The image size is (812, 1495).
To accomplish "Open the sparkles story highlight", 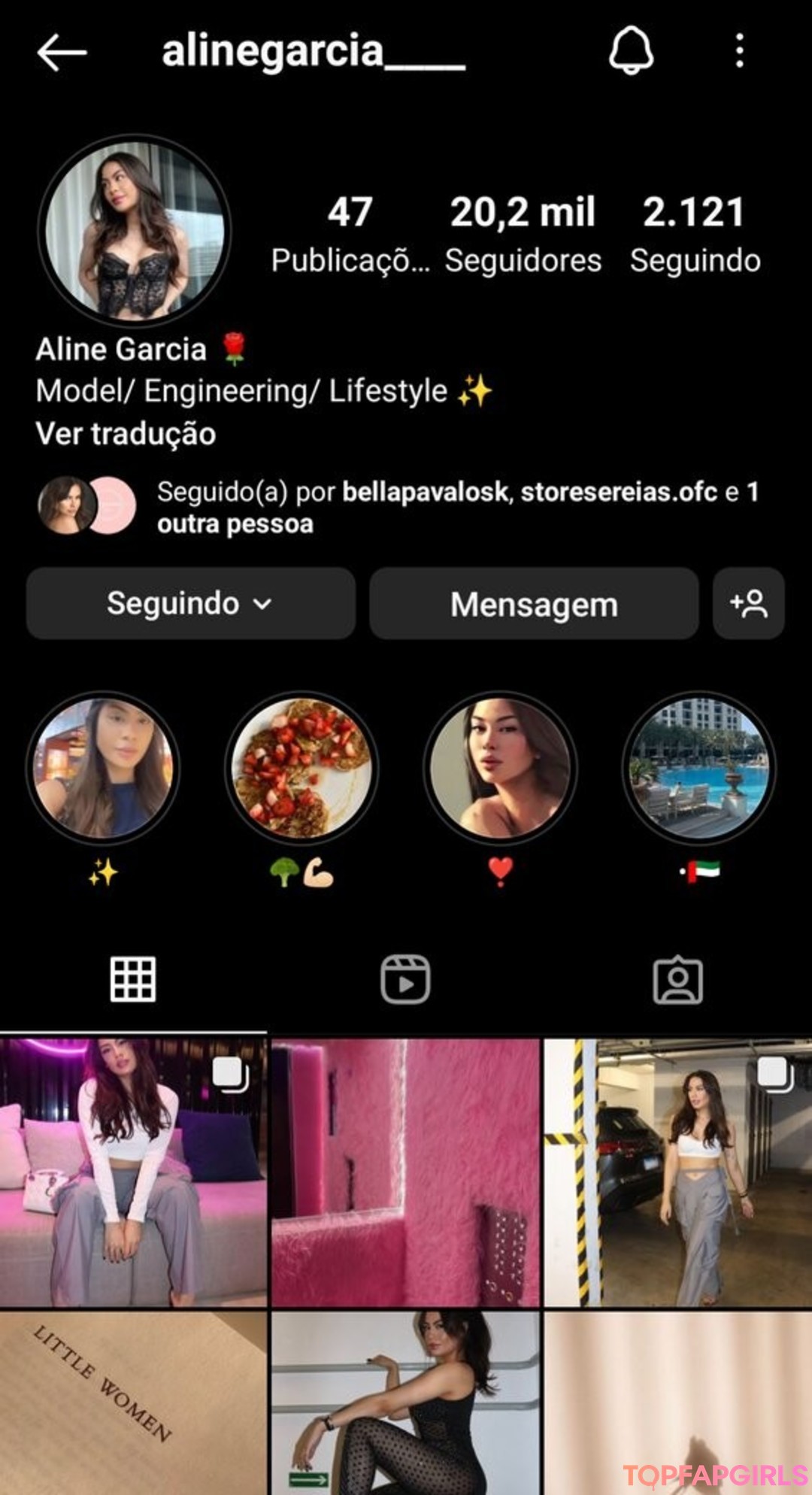I will pos(103,768).
